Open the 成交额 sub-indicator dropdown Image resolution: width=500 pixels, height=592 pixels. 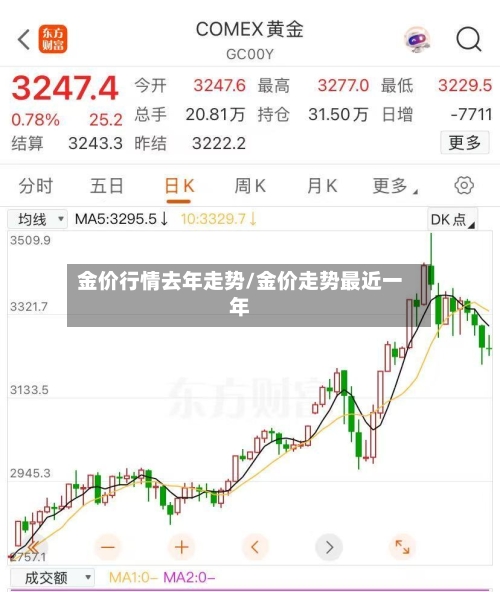52,578
